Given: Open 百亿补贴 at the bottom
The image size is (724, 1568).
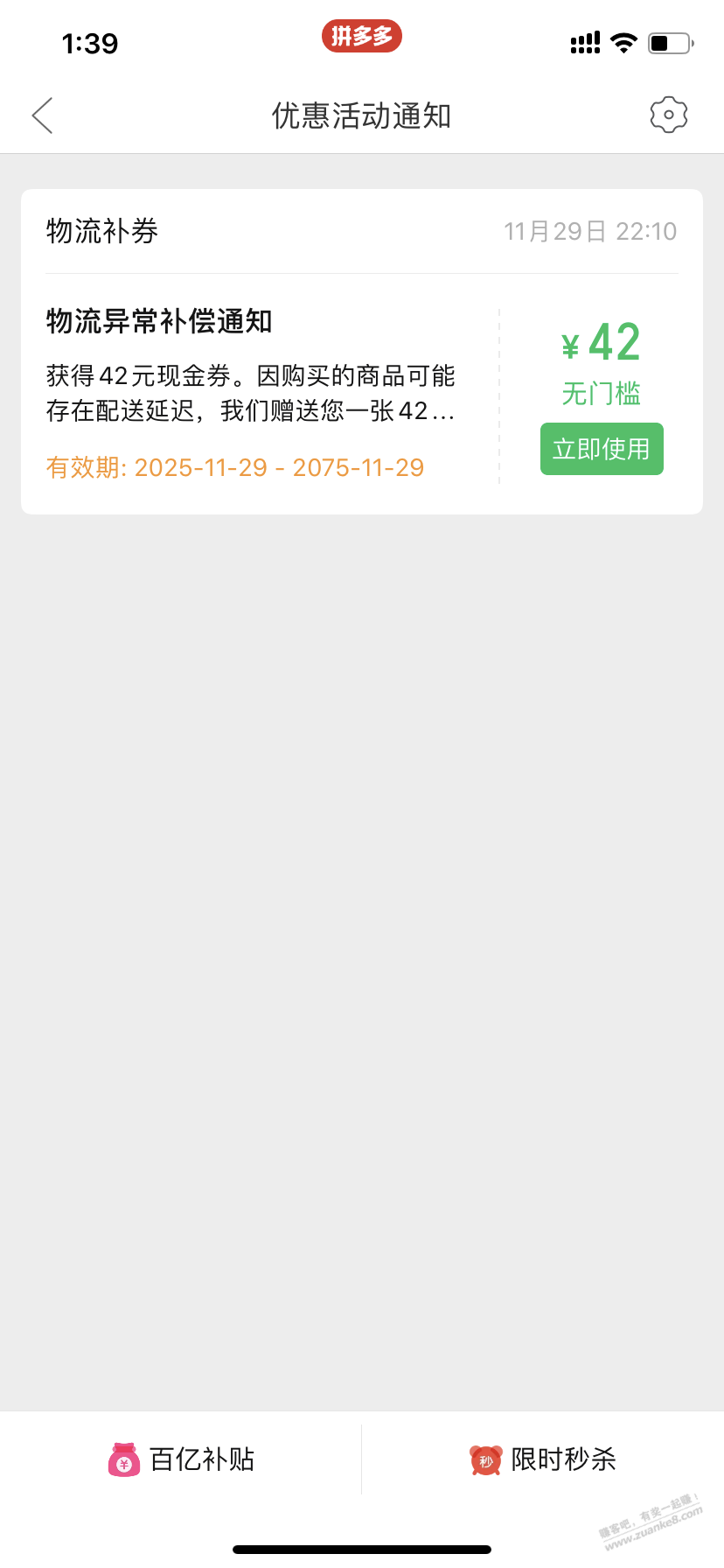Looking at the screenshot, I should (181, 1459).
